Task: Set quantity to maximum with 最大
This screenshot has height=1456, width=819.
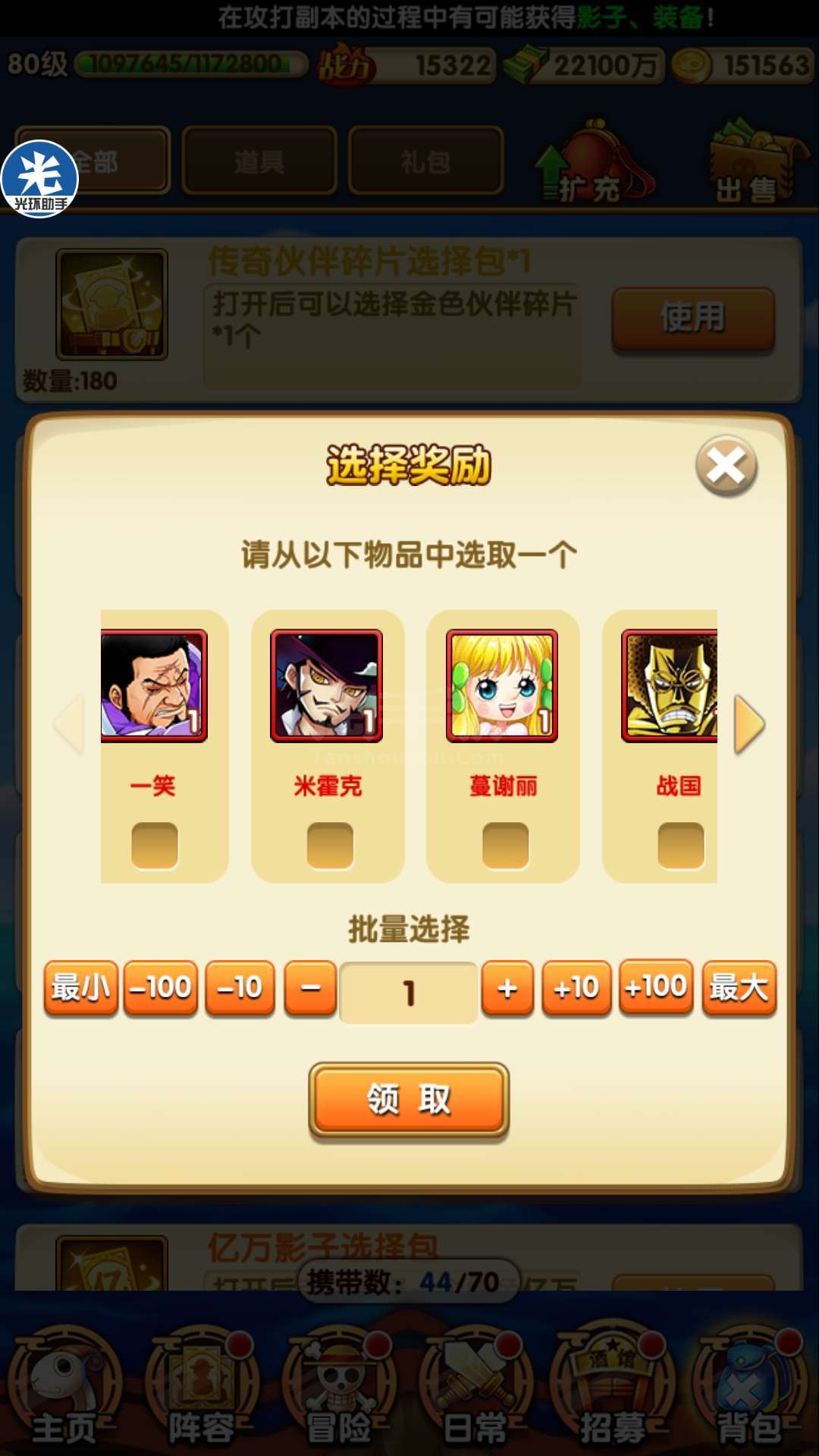Action: click(x=739, y=988)
